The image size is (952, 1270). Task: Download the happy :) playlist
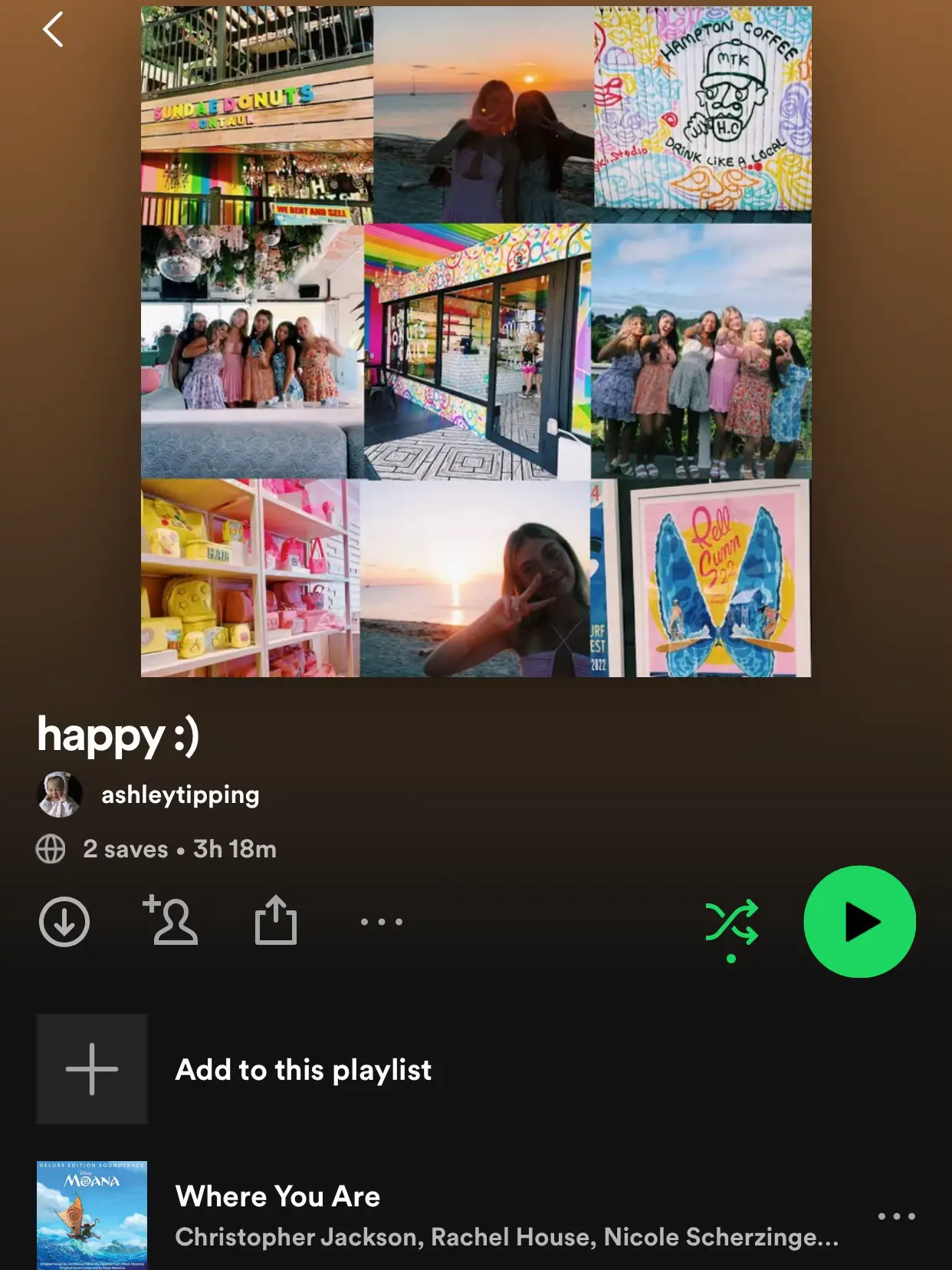pyautogui.click(x=64, y=921)
